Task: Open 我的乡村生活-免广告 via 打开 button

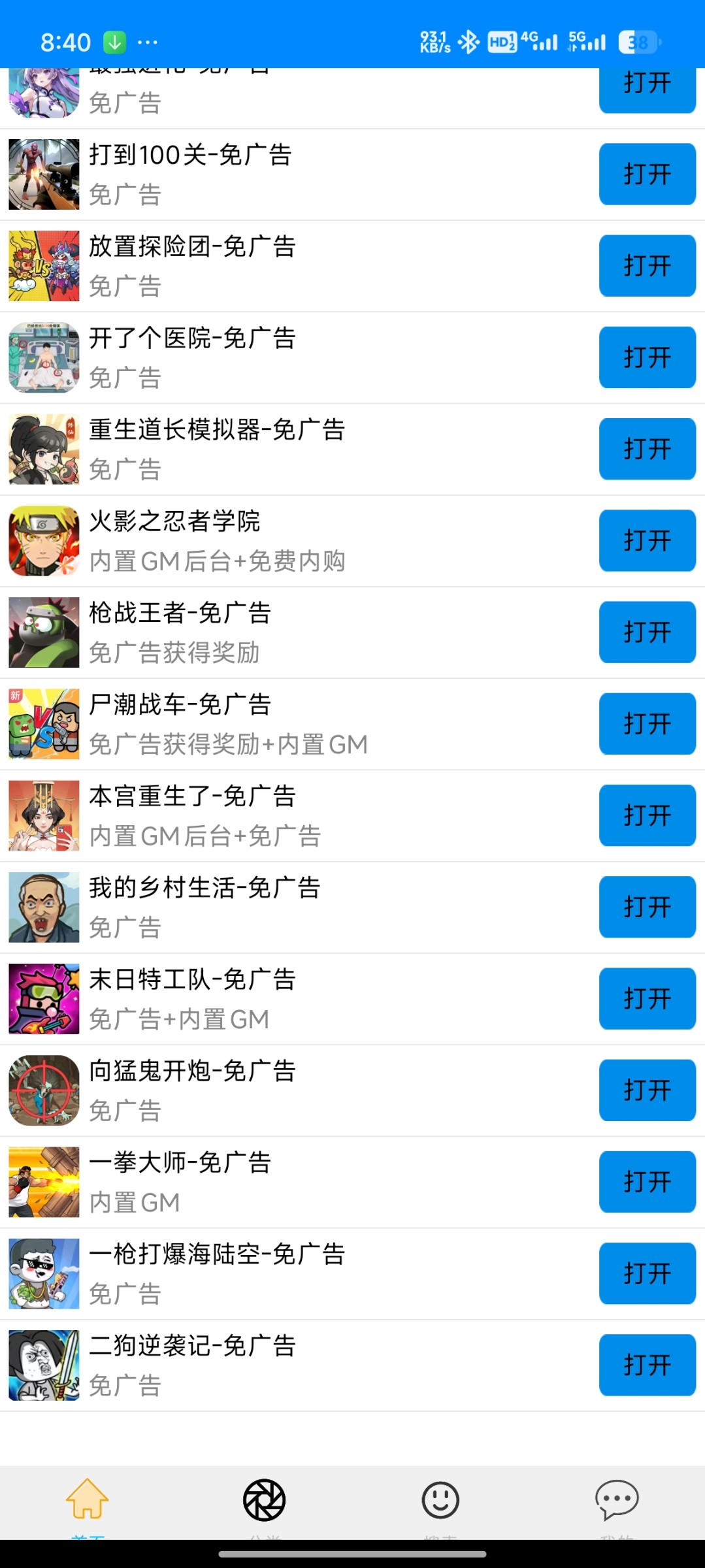Action: point(647,906)
